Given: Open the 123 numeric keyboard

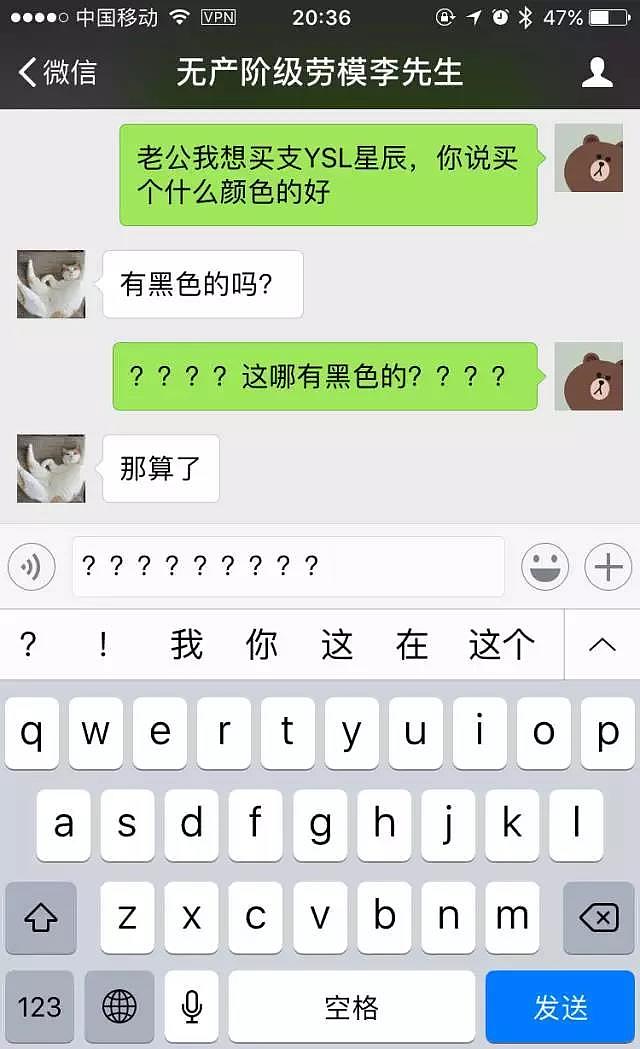Looking at the screenshot, I should (39, 1007).
